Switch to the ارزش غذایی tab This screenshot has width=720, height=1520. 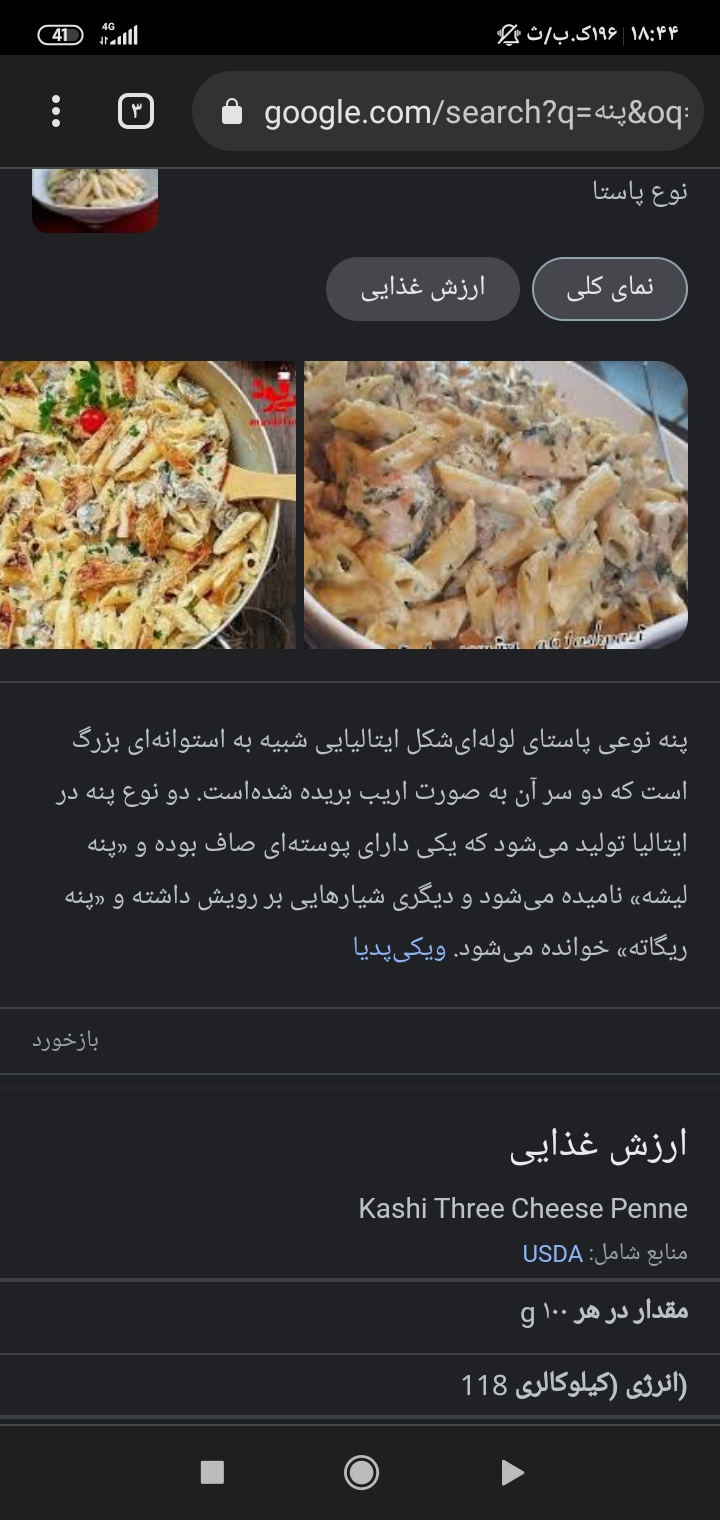(423, 289)
